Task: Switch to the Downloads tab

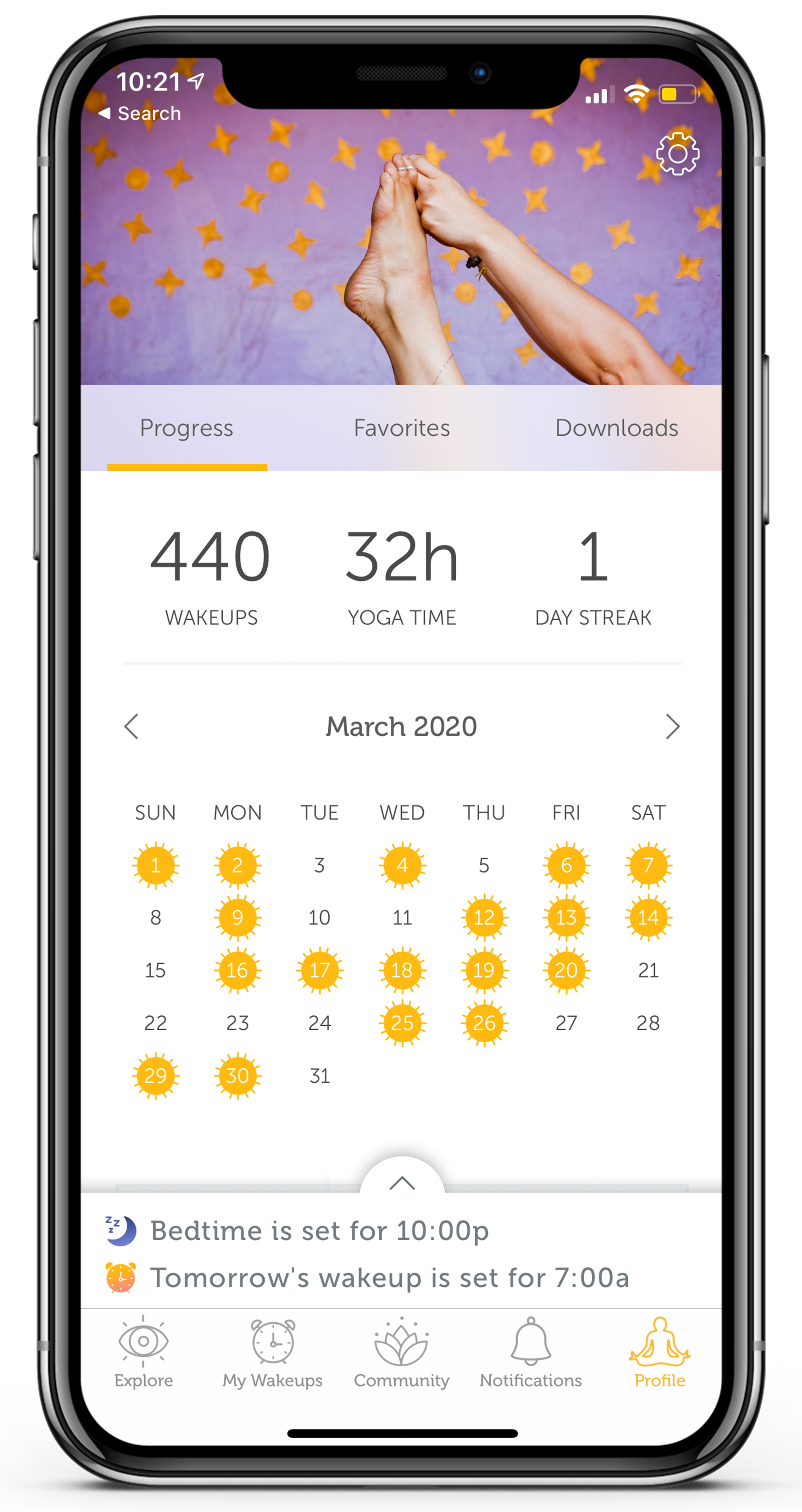Action: point(616,428)
